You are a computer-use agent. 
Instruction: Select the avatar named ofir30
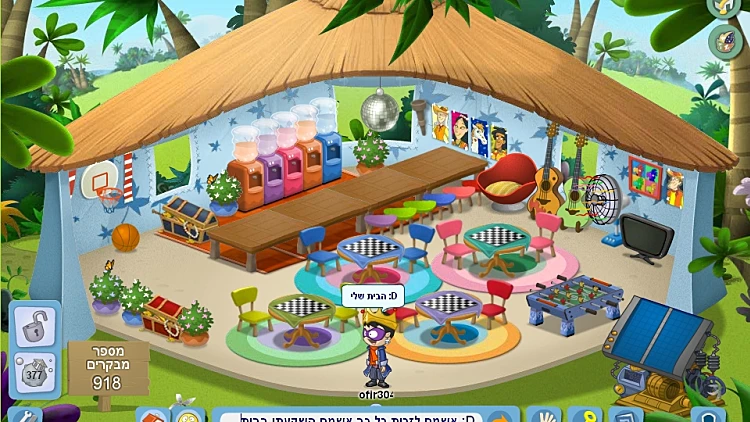tap(377, 357)
